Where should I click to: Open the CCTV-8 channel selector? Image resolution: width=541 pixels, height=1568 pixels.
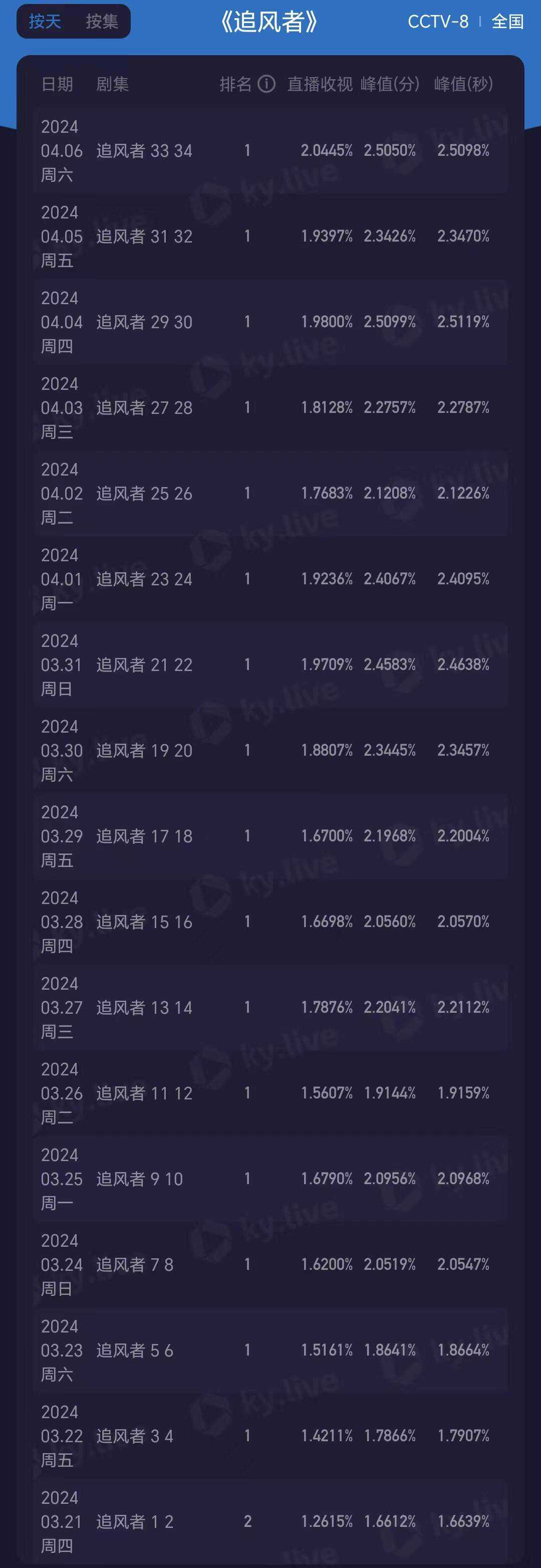coord(437,22)
